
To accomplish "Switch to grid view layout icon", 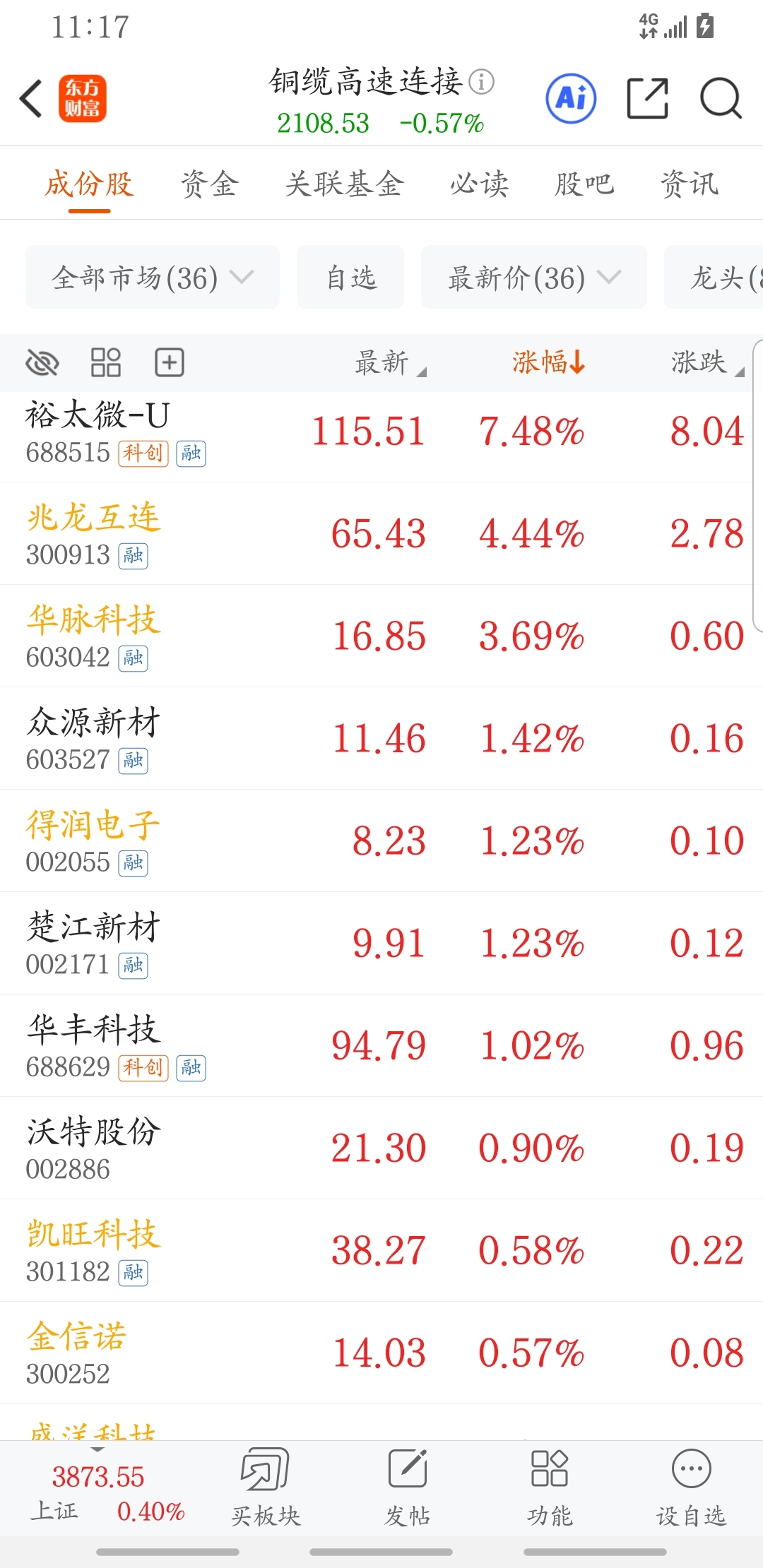I will [106, 363].
